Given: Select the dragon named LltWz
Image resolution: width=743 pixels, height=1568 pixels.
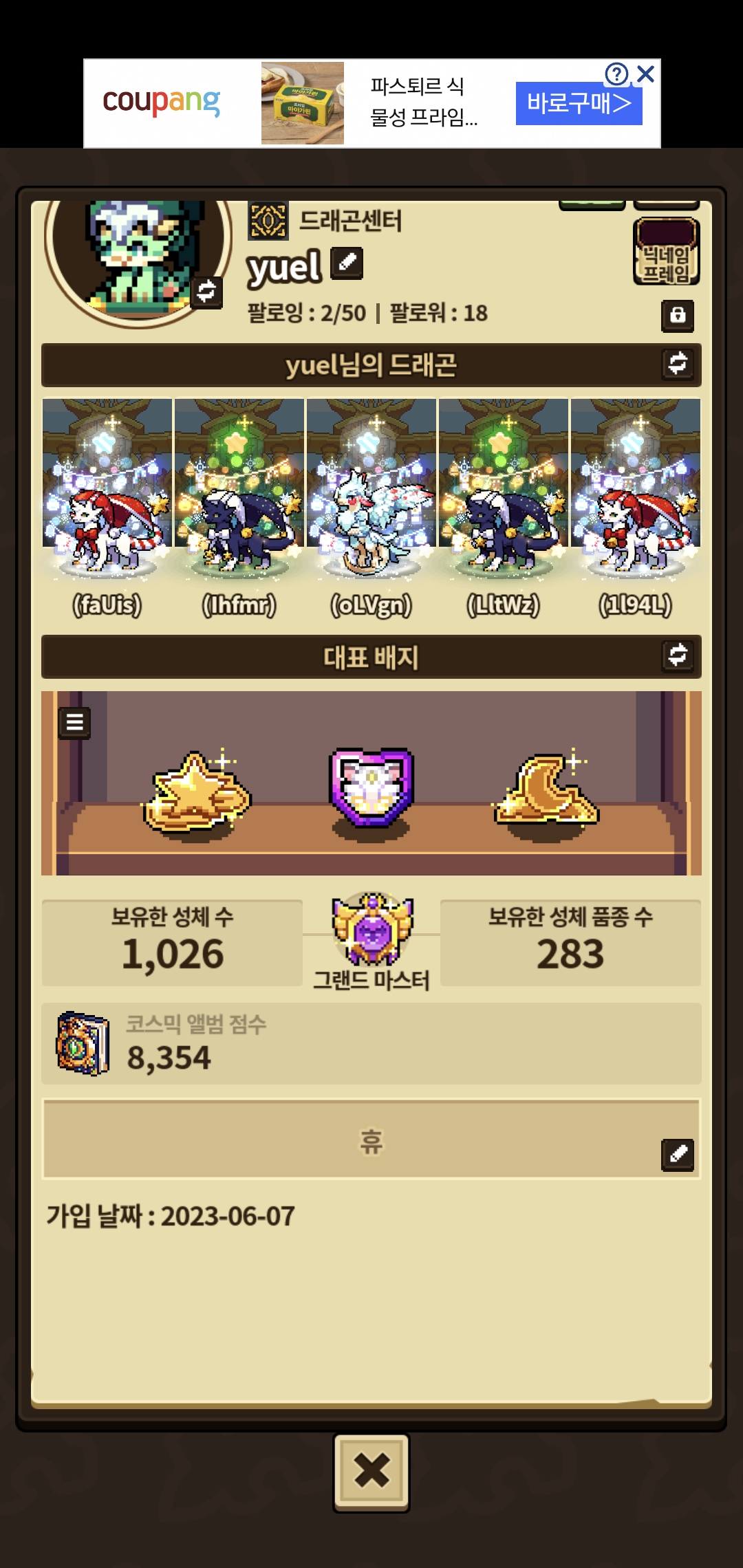Looking at the screenshot, I should pyautogui.click(x=504, y=509).
